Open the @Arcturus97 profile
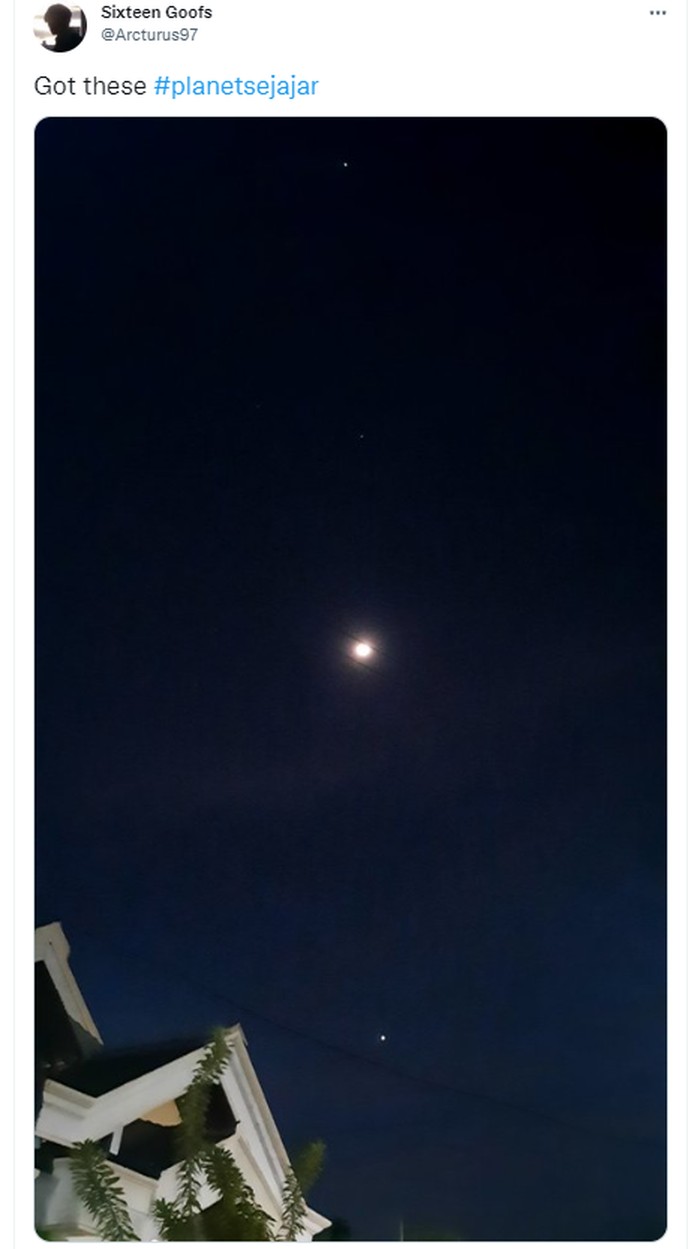 149,35
